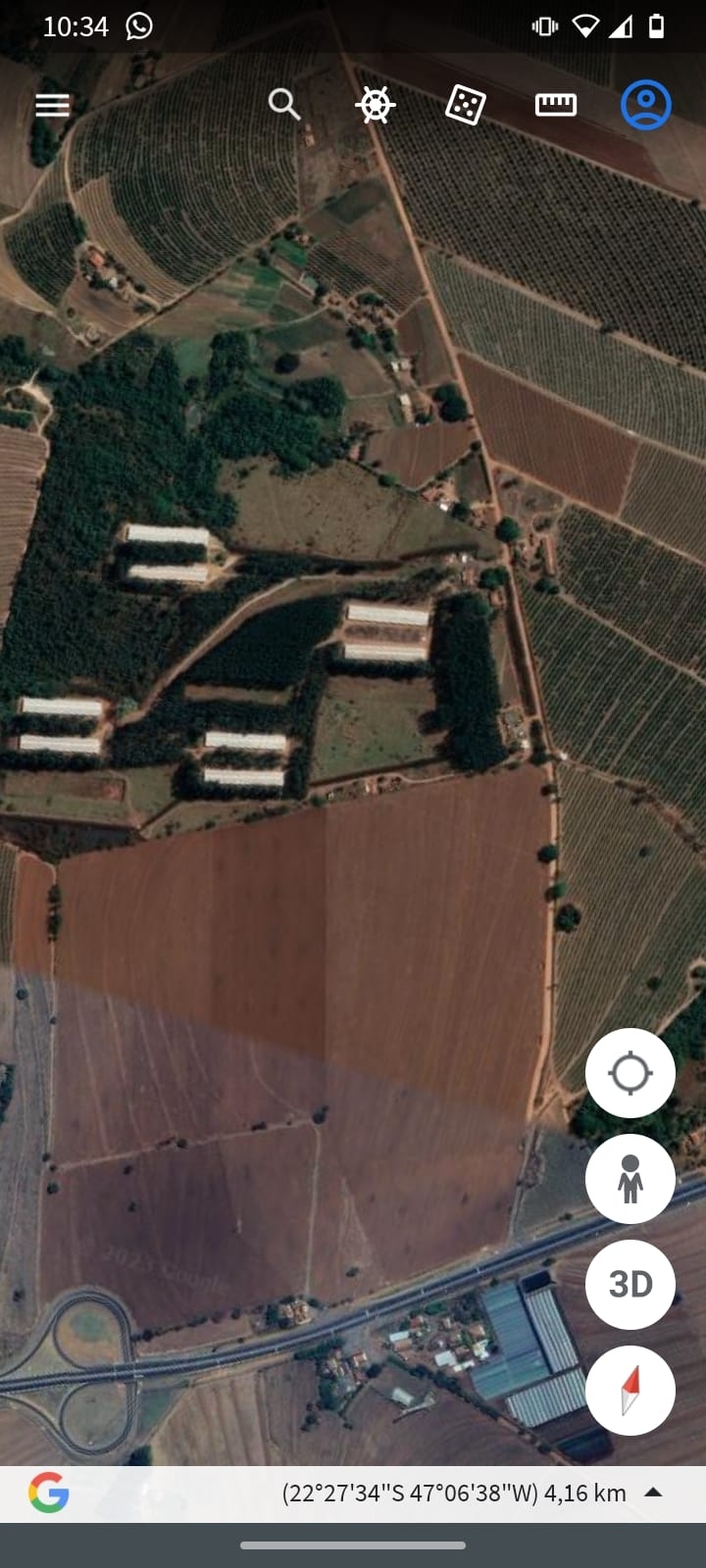Expand the coordinates info arrow
Image resolution: width=706 pixels, height=1568 pixels.
tap(654, 1493)
